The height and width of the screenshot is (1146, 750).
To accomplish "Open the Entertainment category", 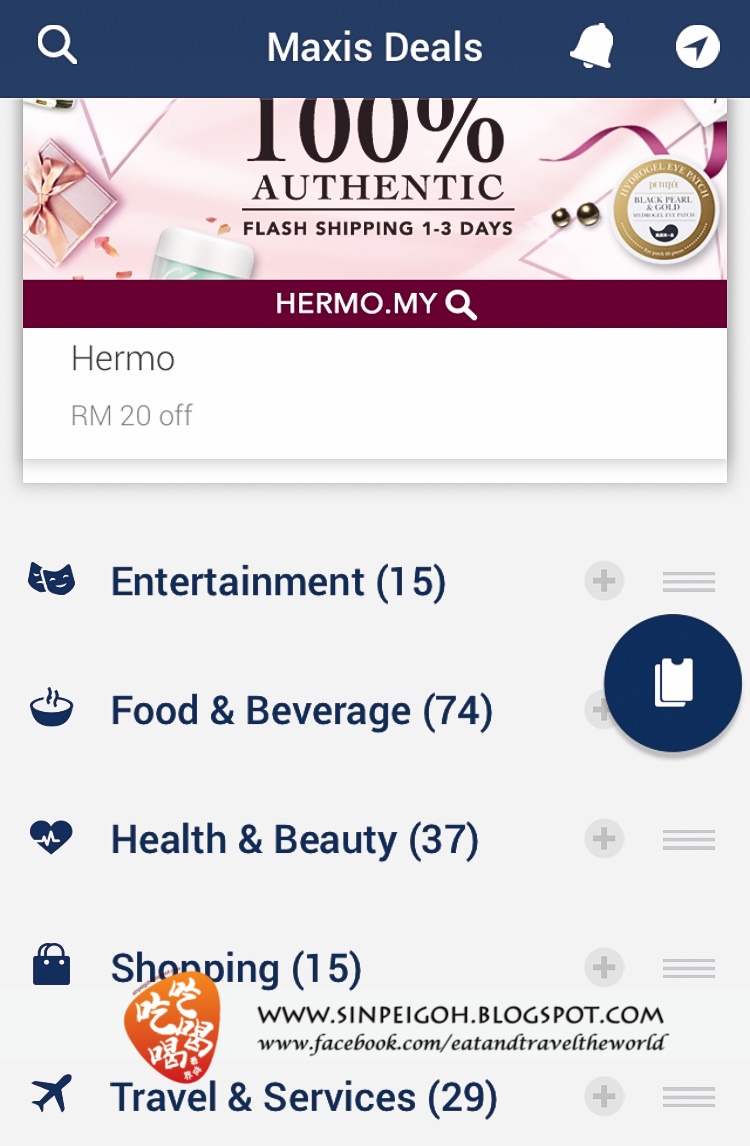I will point(278,582).
